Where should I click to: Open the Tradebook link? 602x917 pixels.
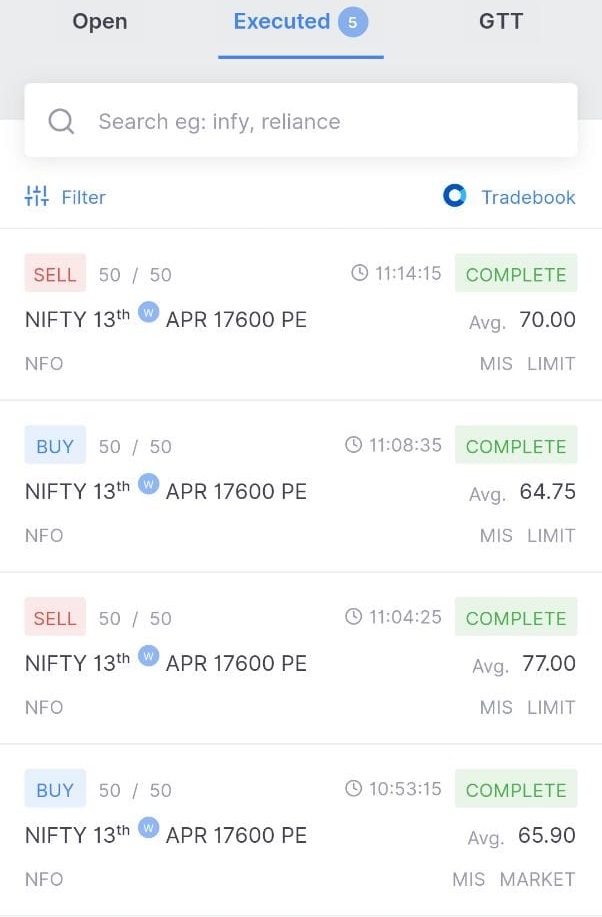[510, 197]
